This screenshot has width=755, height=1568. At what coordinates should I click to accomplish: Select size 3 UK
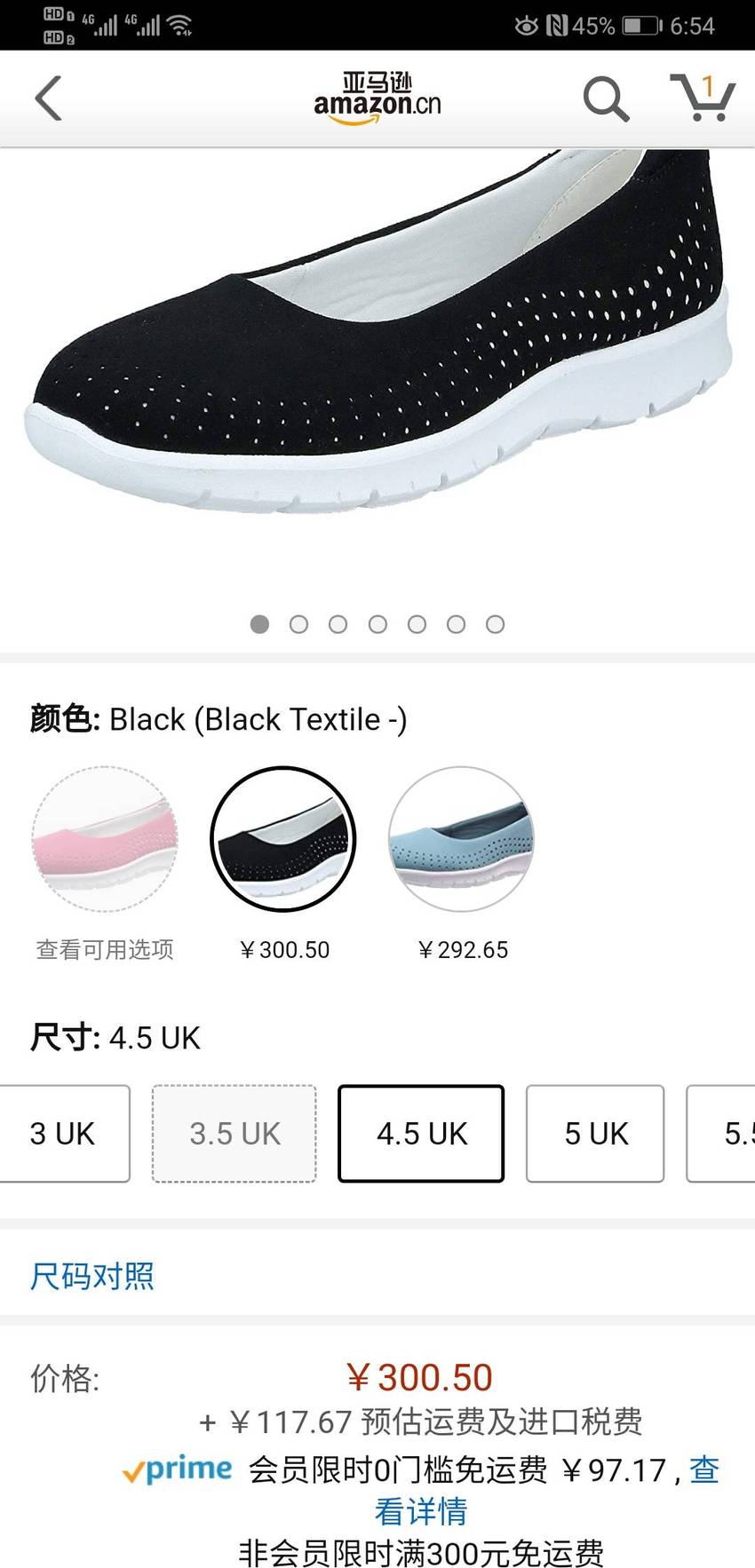click(x=64, y=1134)
